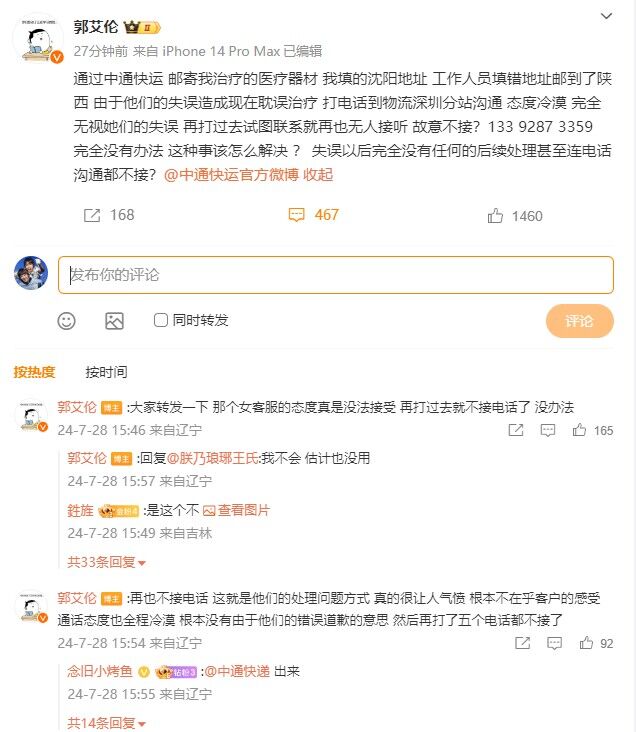Expand the 共14条回复 replies
636x732 pixels.
107,722
